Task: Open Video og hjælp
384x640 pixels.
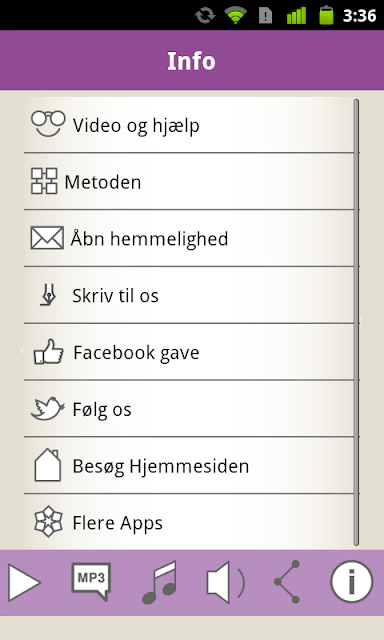Action: click(x=189, y=124)
